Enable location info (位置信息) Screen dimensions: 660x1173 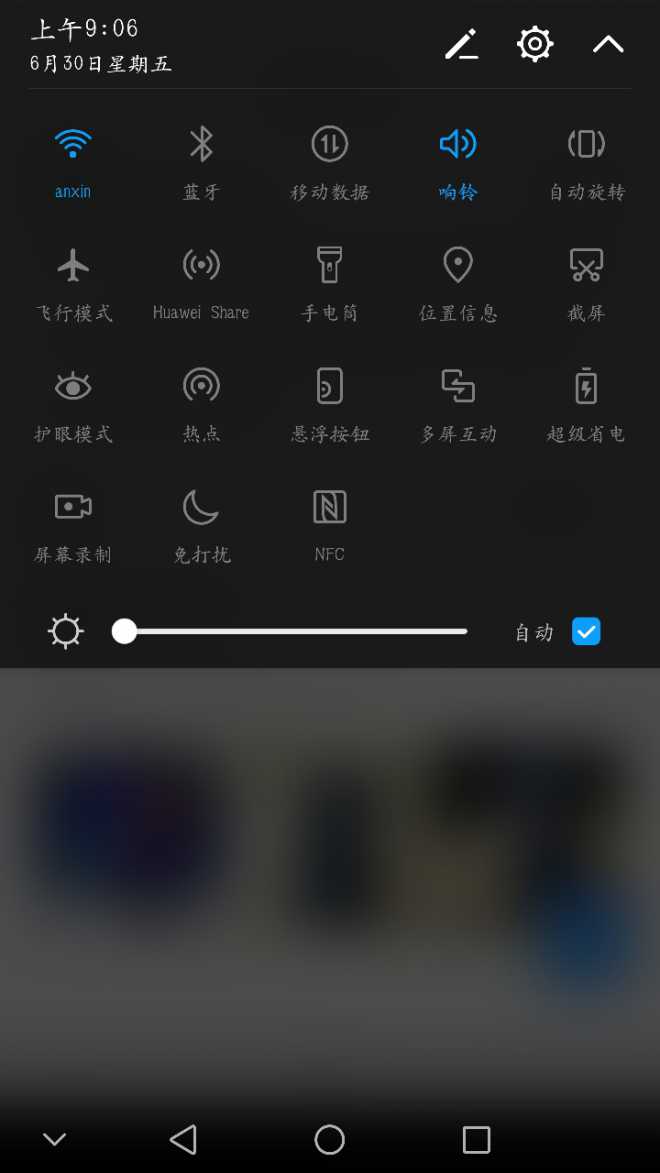coord(458,266)
